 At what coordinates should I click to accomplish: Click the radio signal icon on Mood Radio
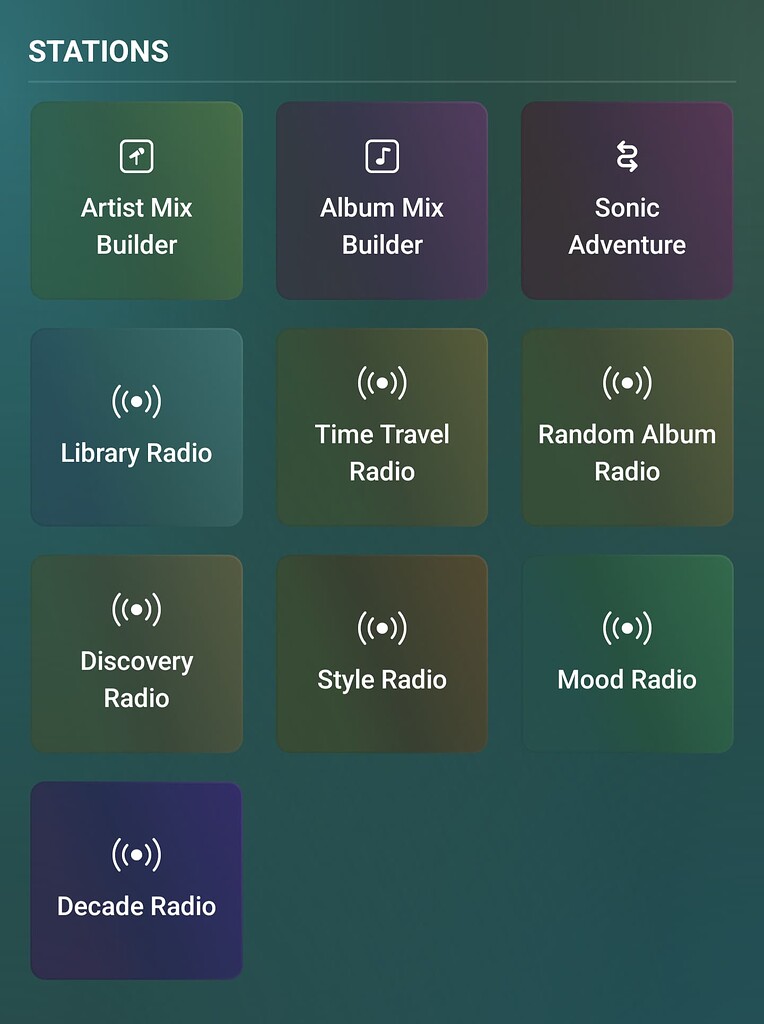[627, 628]
